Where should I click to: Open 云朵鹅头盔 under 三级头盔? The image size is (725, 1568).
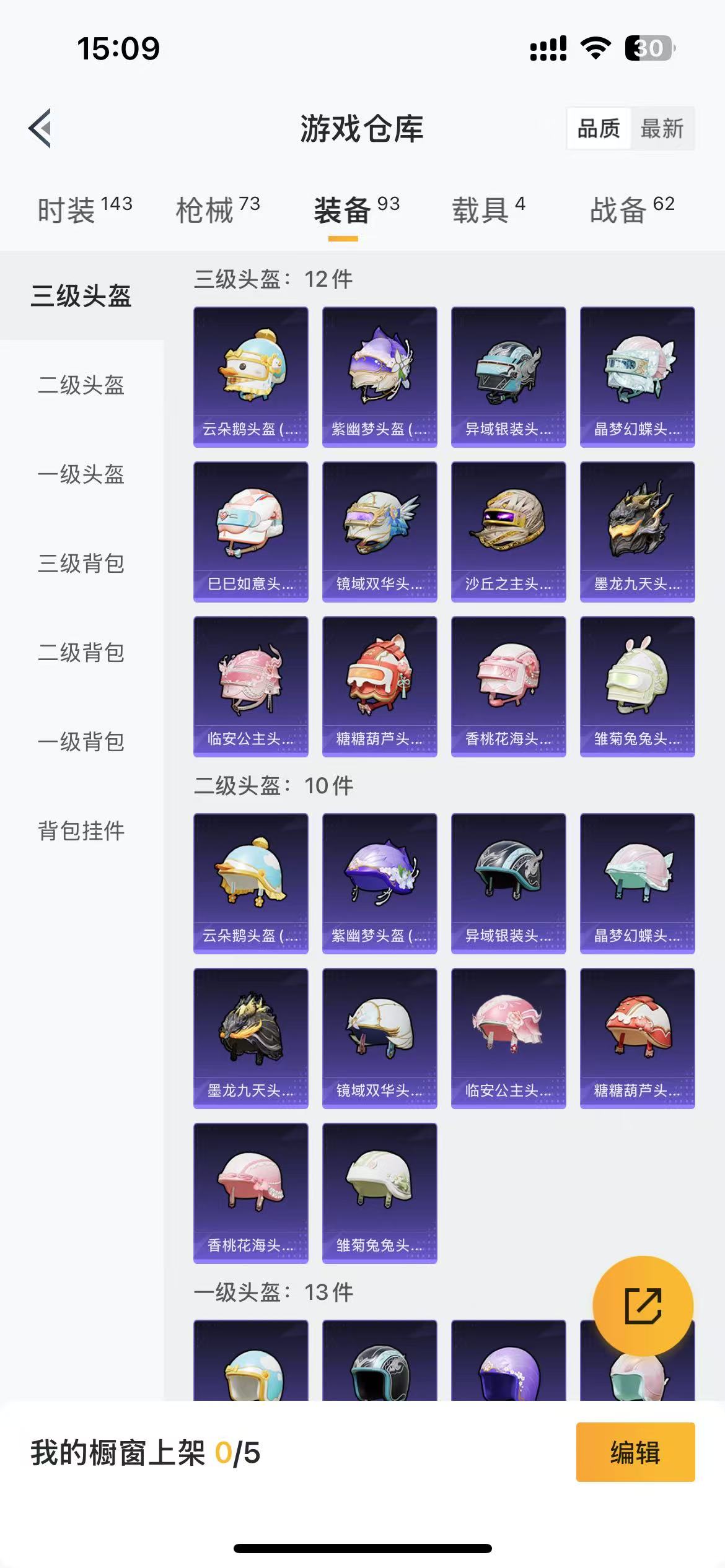tap(250, 377)
